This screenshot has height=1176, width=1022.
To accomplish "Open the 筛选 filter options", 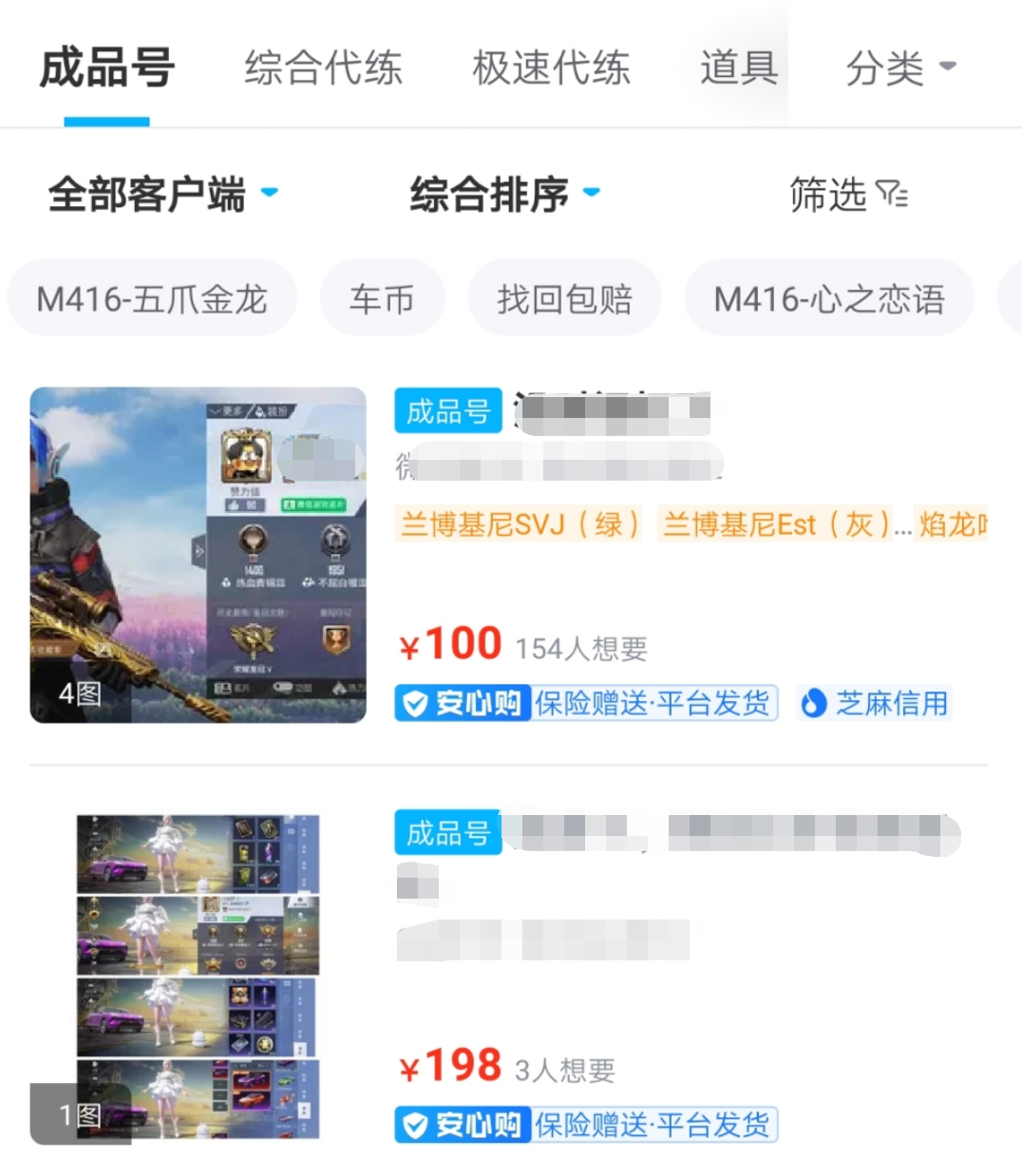I will click(847, 195).
